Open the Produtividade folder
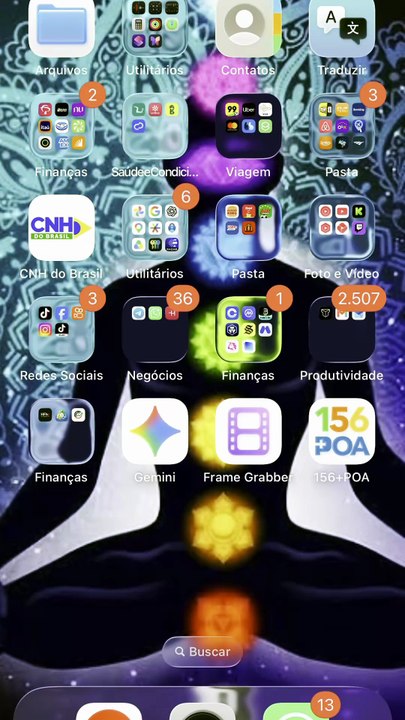The image size is (405, 720). 342,329
